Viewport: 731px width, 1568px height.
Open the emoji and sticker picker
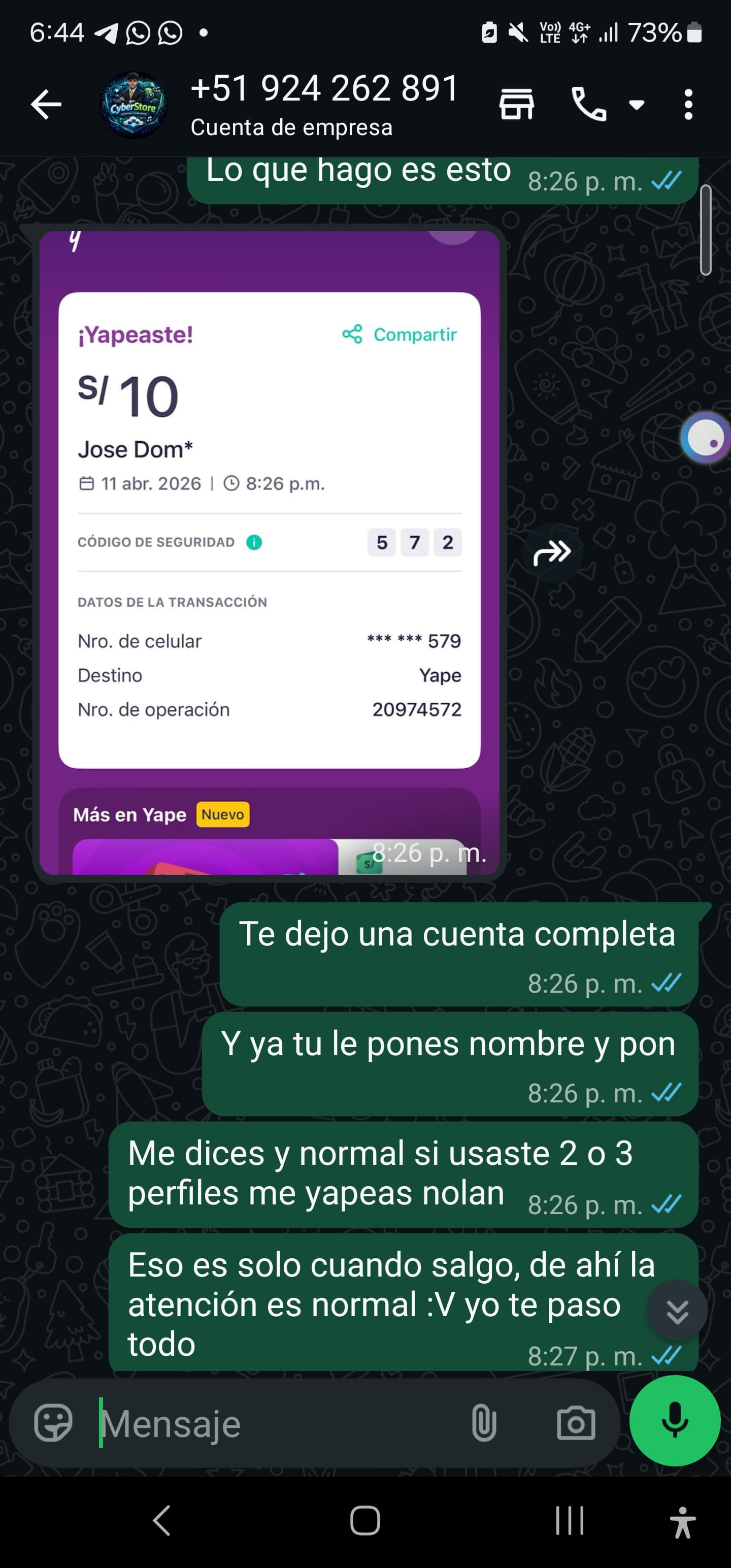pyautogui.click(x=53, y=1423)
